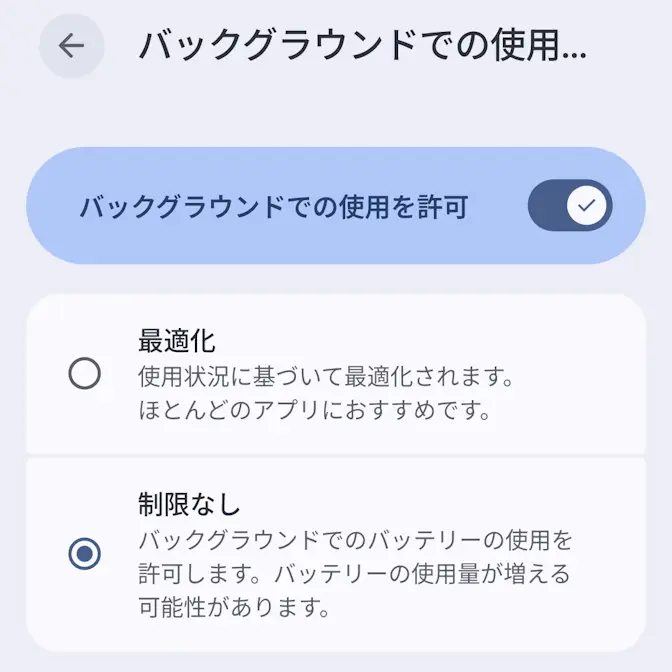672x672 pixels.
Task: Go back using the arrow icon
Action: click(x=71, y=46)
